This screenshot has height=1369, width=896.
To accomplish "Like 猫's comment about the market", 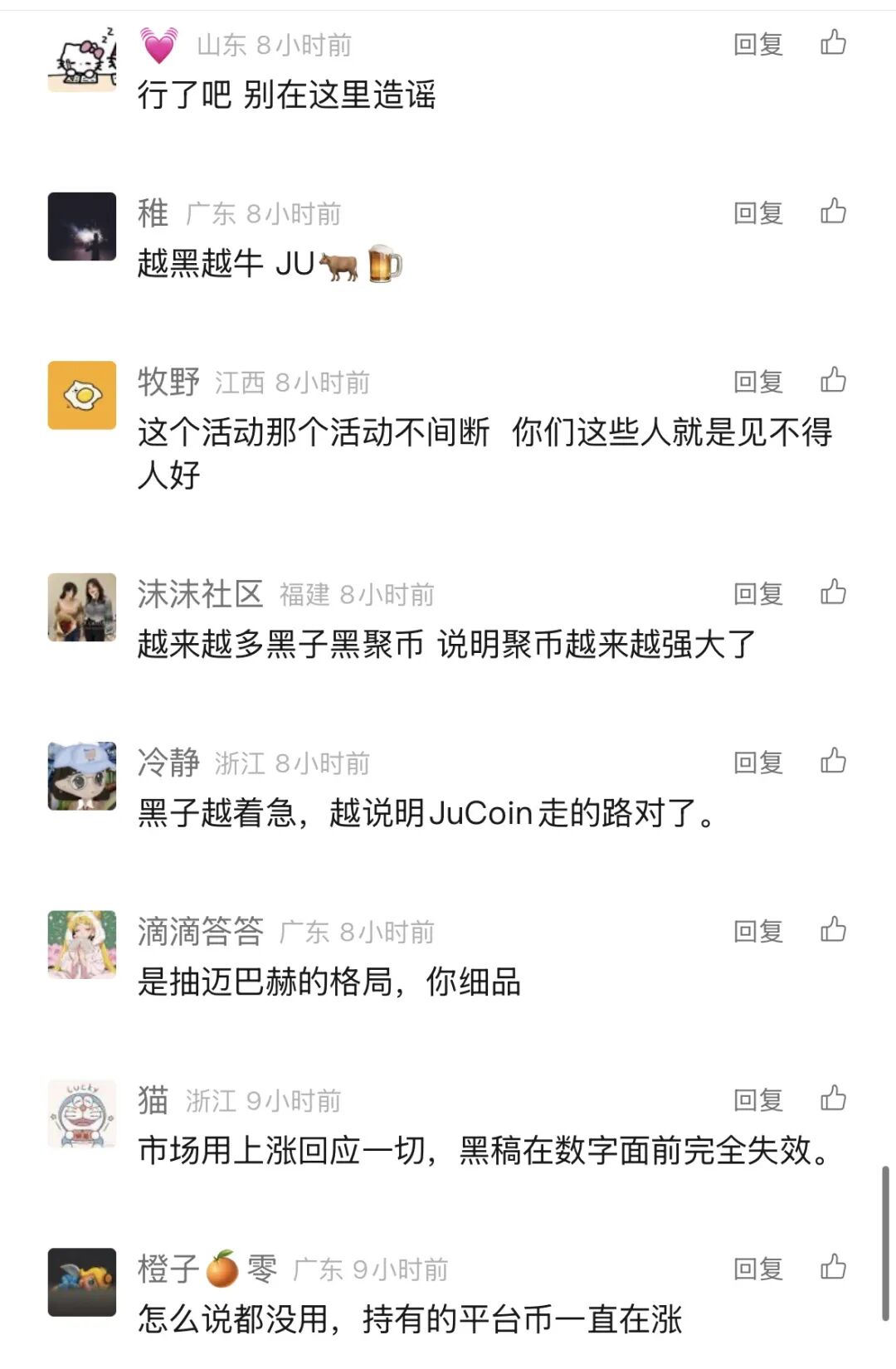I will tap(834, 1099).
